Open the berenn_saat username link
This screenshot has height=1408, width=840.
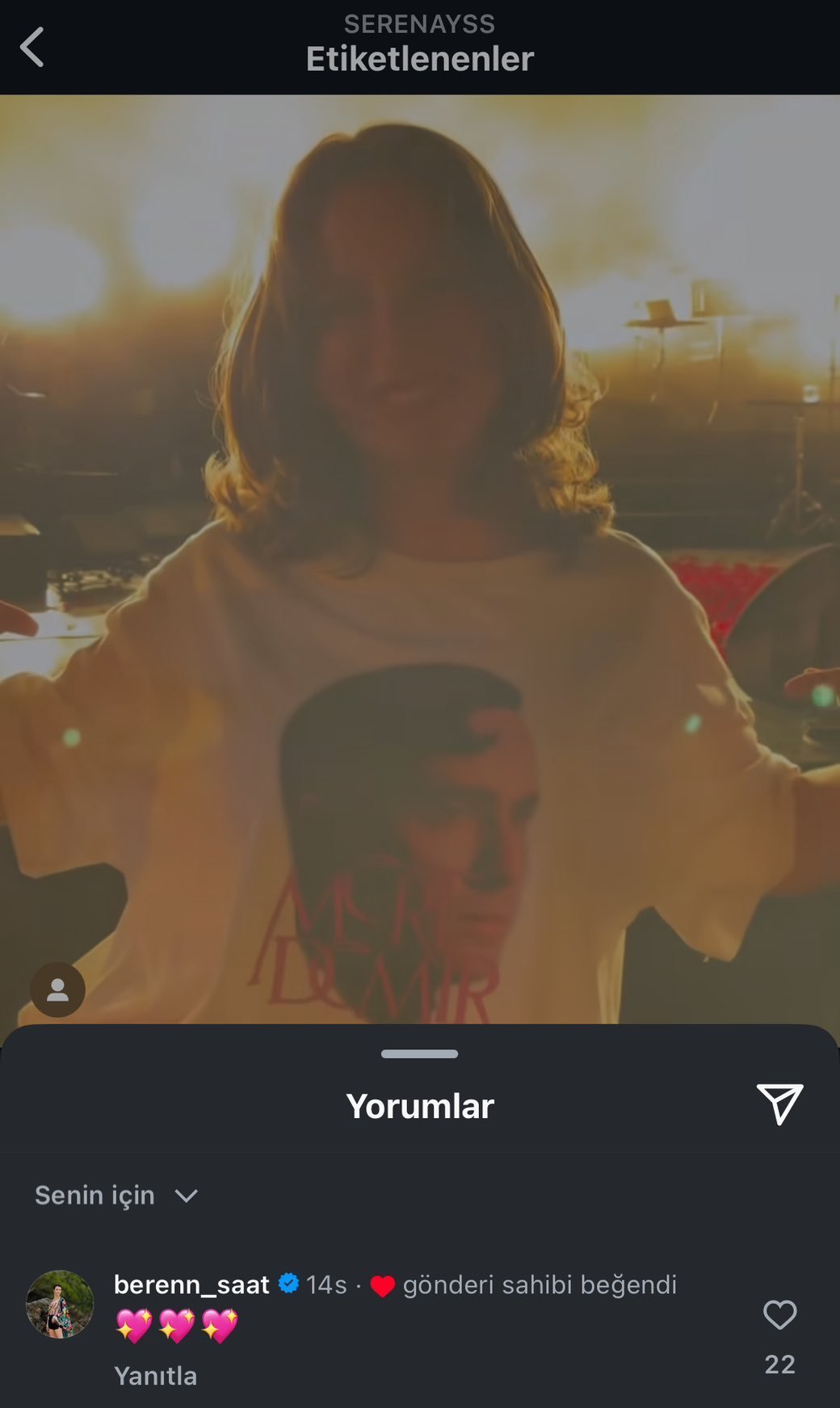[x=191, y=1284]
